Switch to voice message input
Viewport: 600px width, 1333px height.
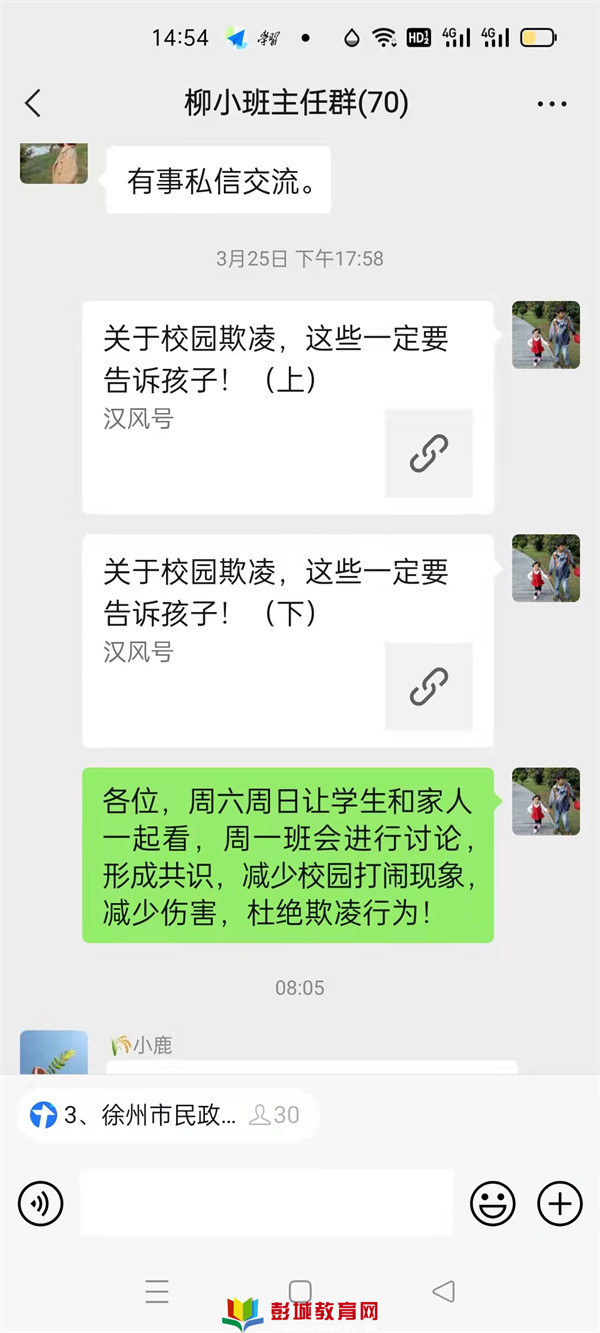(x=41, y=1203)
